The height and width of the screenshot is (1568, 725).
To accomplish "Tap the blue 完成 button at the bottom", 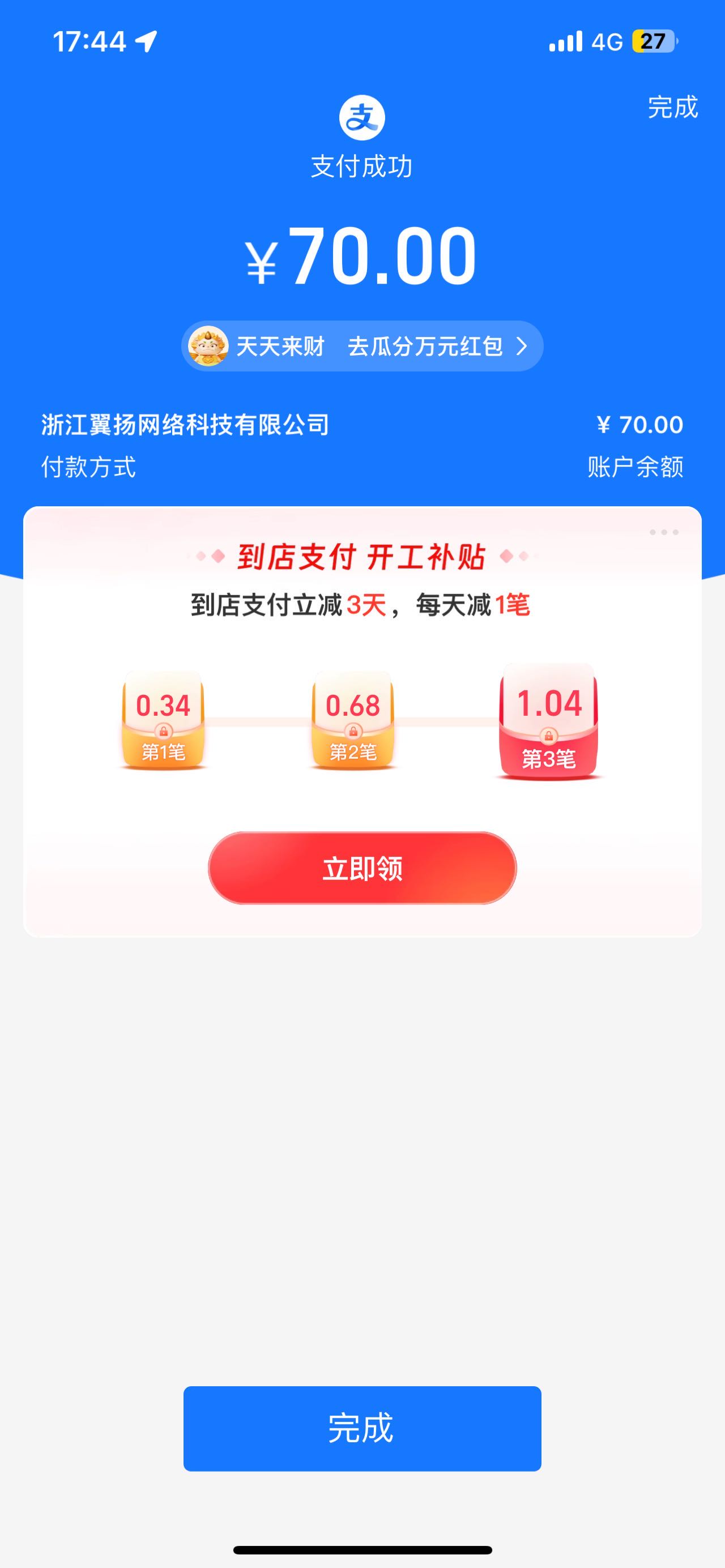I will click(x=362, y=1428).
